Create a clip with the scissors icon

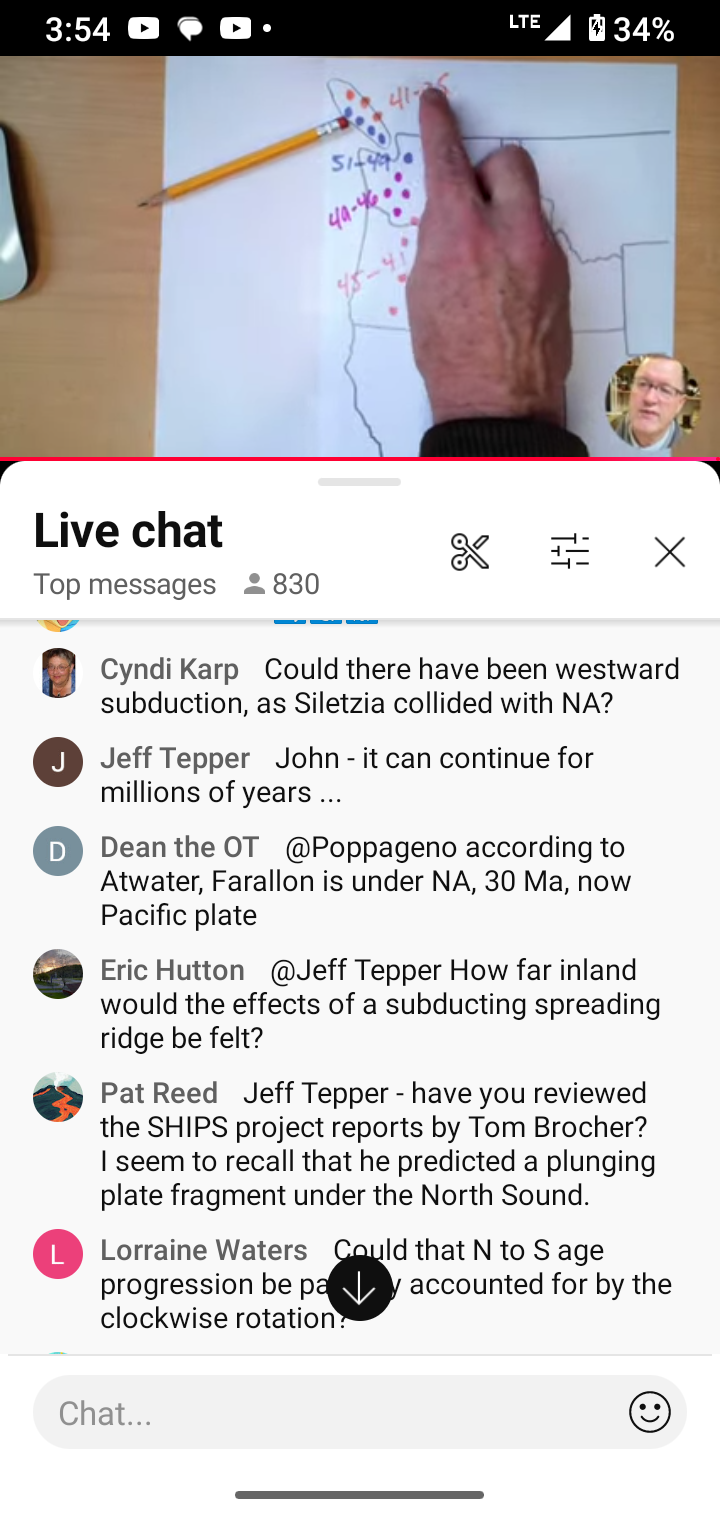pyautogui.click(x=469, y=552)
